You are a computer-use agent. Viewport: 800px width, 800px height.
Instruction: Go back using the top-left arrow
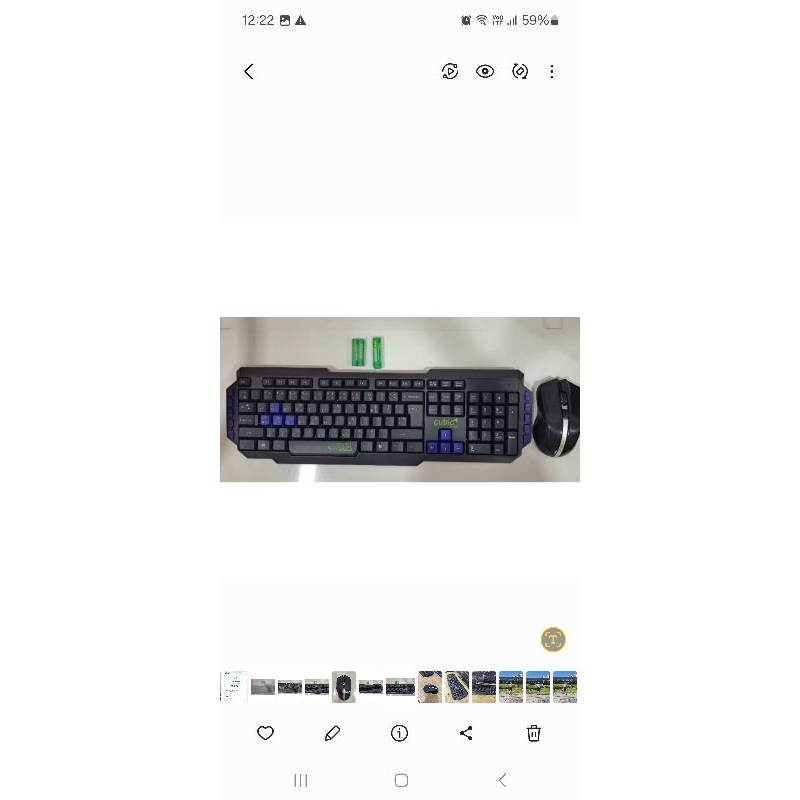(x=249, y=71)
